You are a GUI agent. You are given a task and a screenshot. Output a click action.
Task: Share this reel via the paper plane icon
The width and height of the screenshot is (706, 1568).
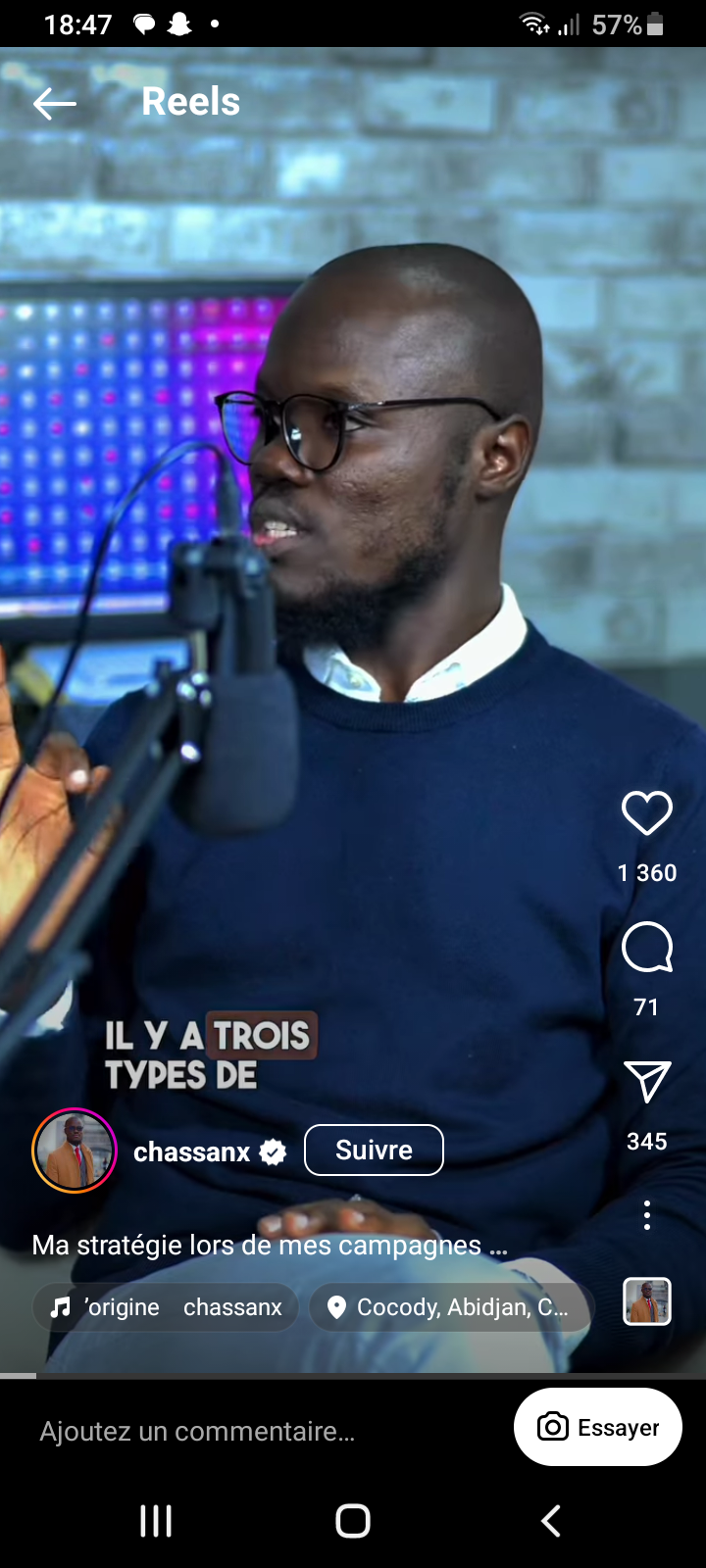tap(647, 1082)
